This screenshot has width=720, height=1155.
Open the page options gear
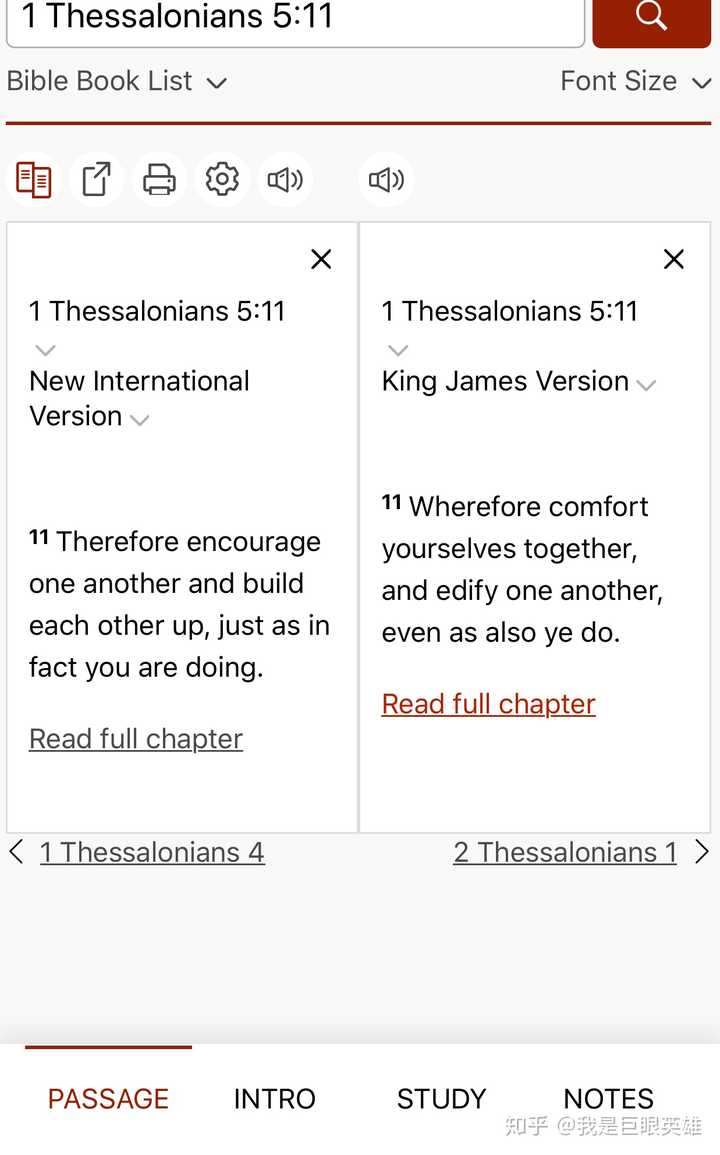point(222,180)
